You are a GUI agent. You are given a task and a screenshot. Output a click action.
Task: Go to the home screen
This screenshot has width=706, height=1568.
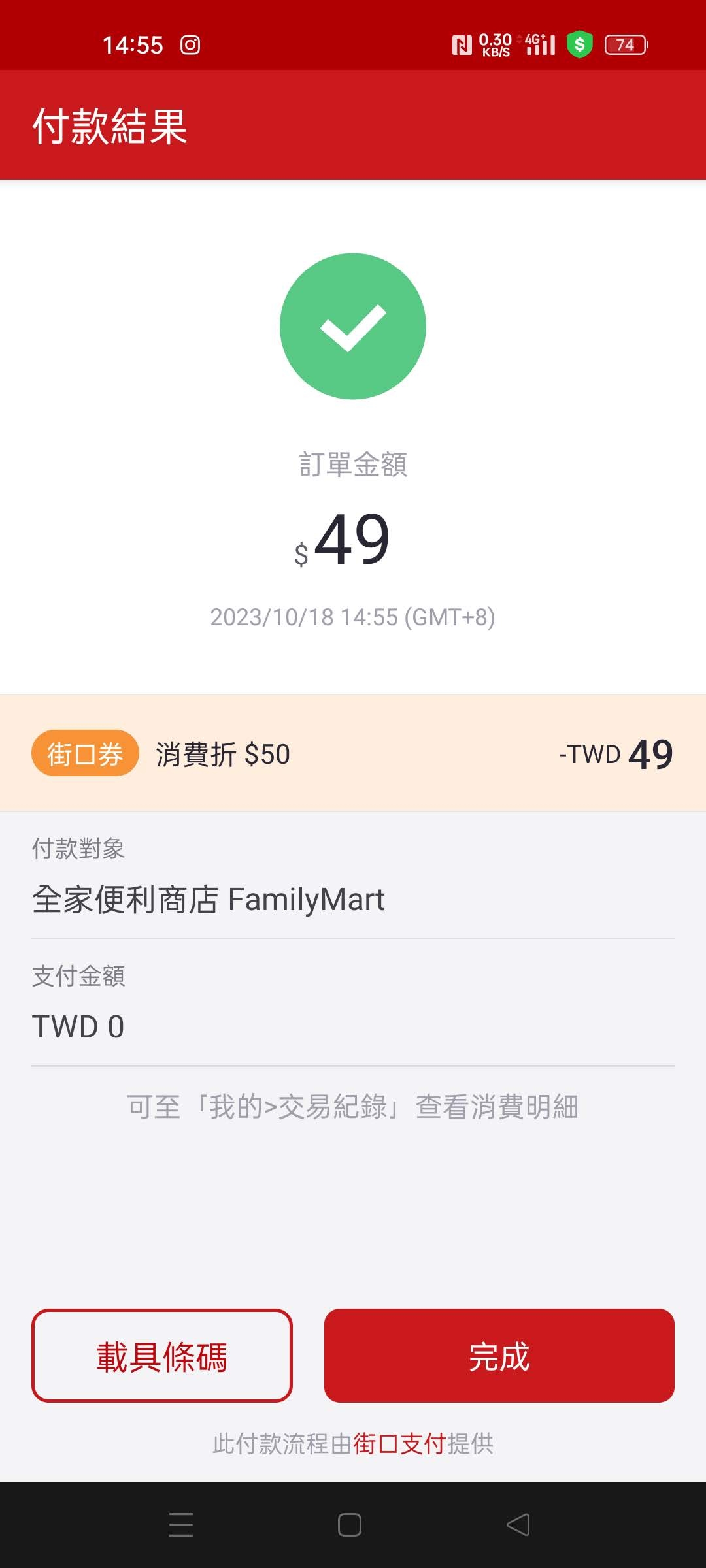click(350, 1525)
